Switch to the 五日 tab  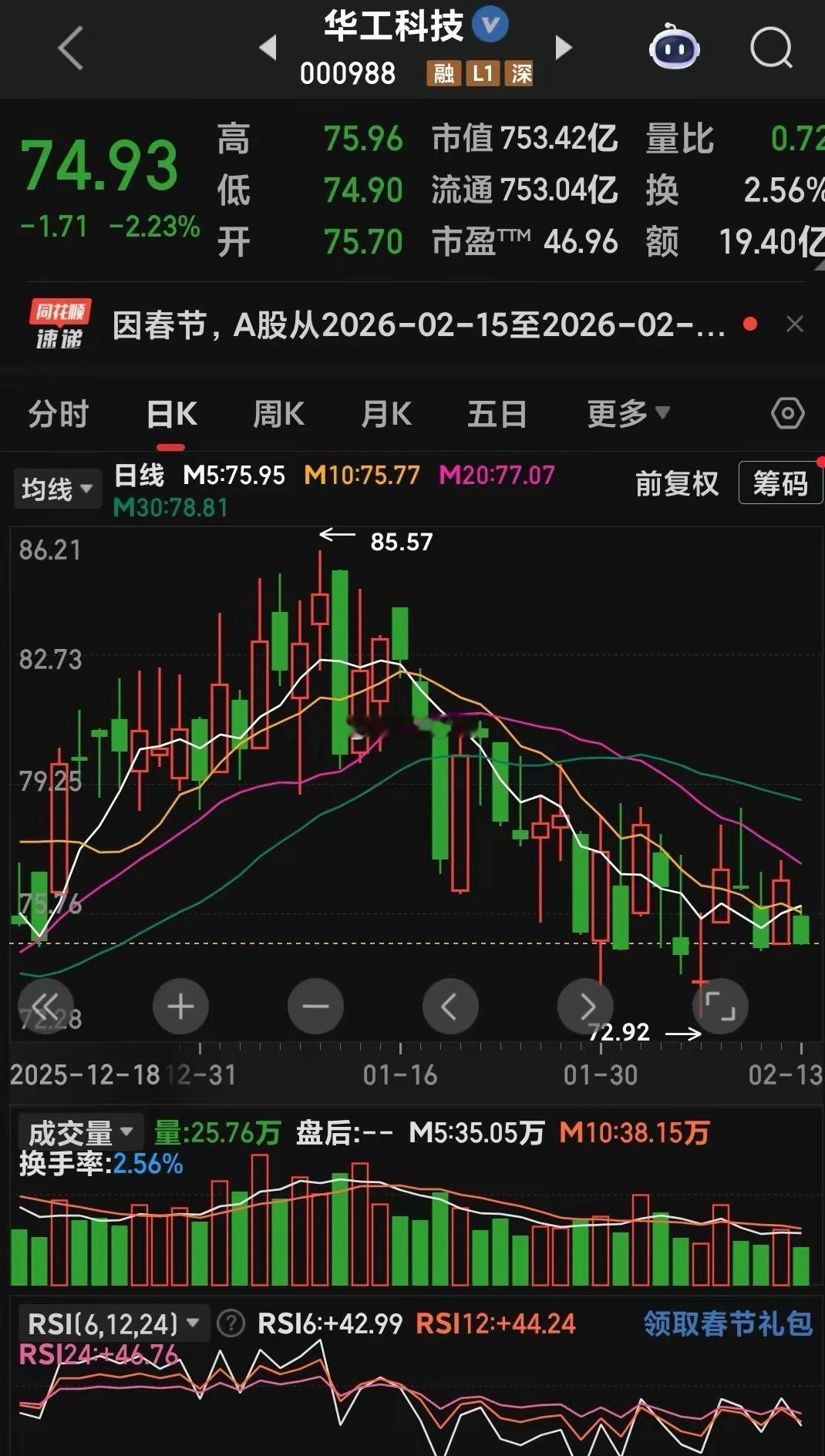pyautogui.click(x=497, y=415)
